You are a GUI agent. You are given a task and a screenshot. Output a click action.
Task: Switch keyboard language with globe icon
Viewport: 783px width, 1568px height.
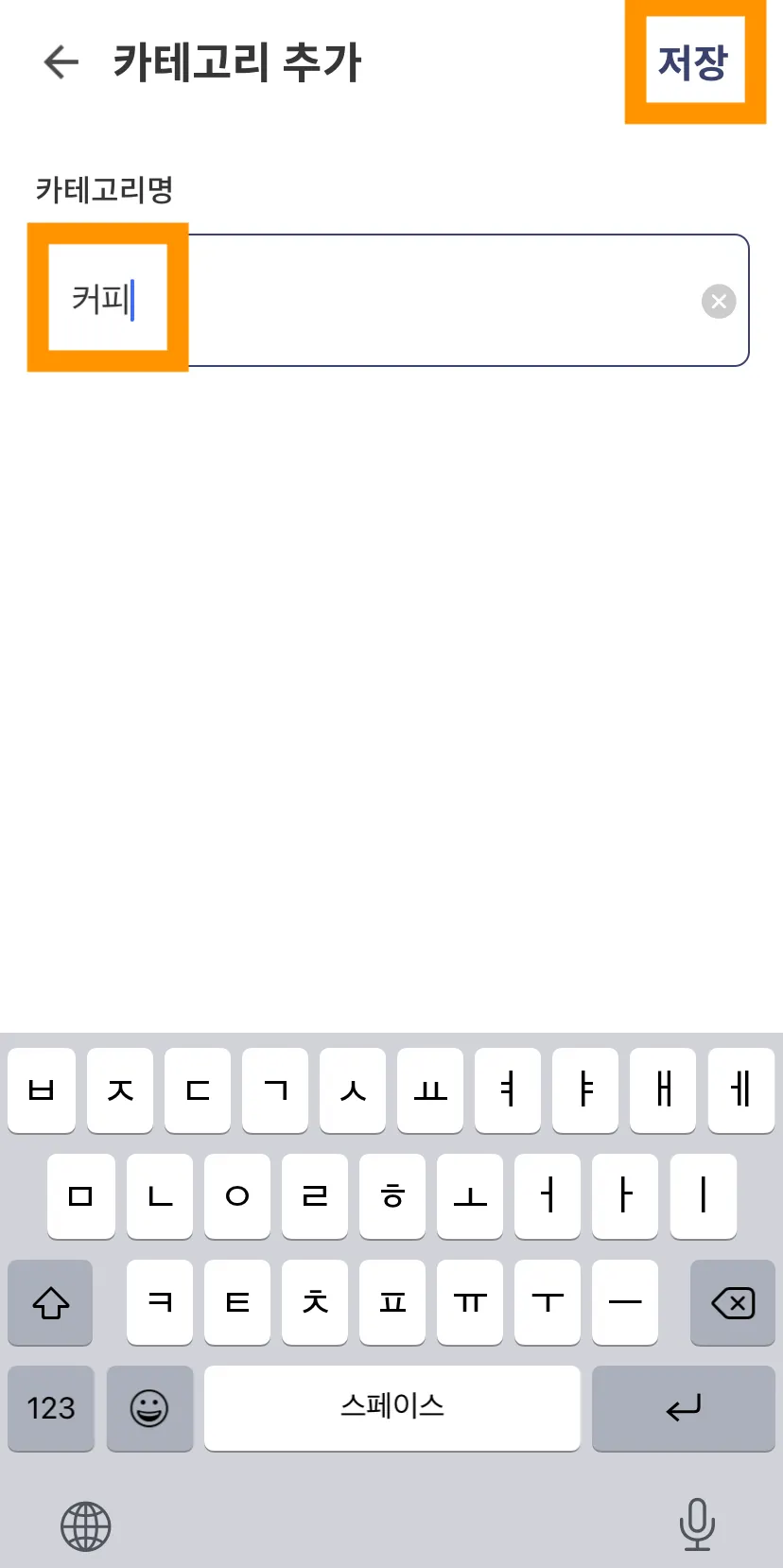(x=86, y=1525)
